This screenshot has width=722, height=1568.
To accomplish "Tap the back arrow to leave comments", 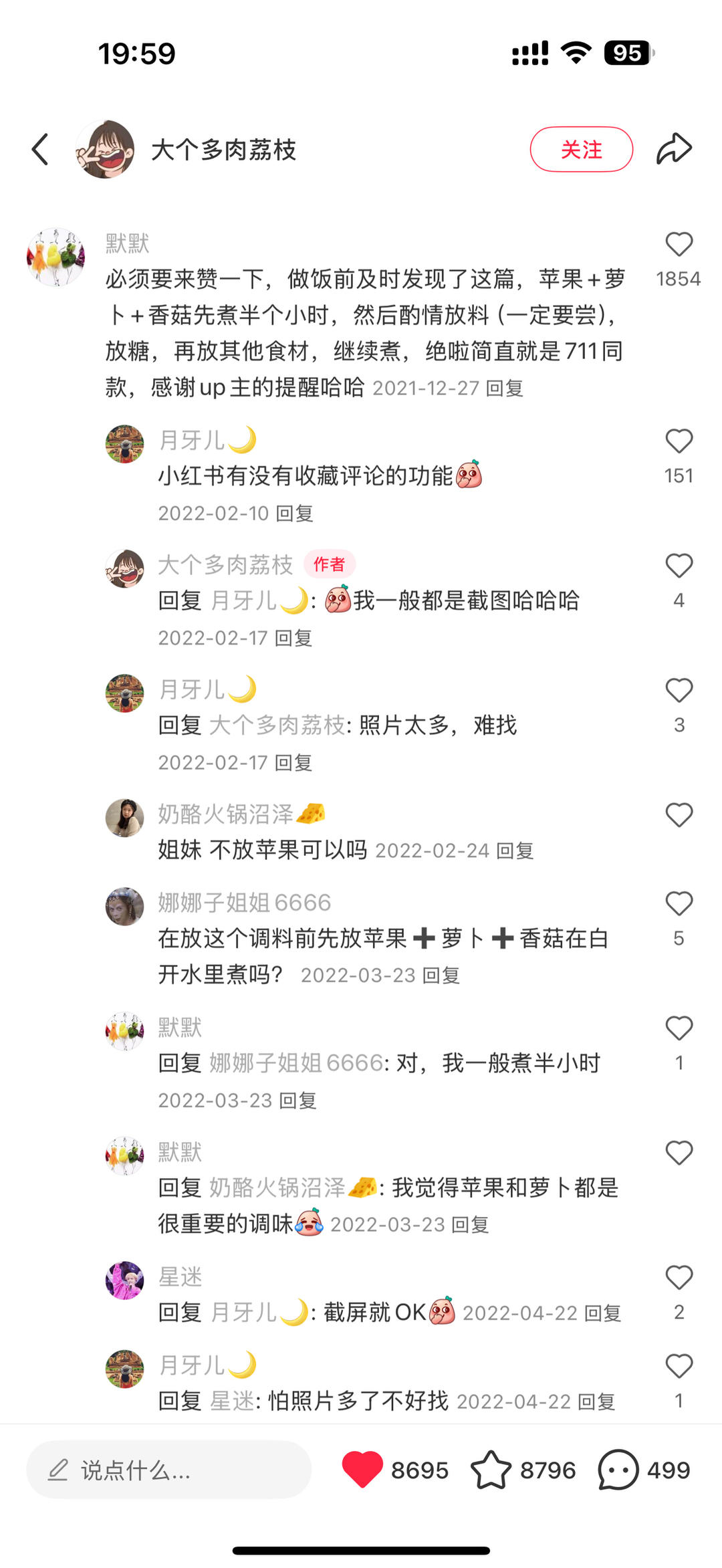I will coord(40,148).
